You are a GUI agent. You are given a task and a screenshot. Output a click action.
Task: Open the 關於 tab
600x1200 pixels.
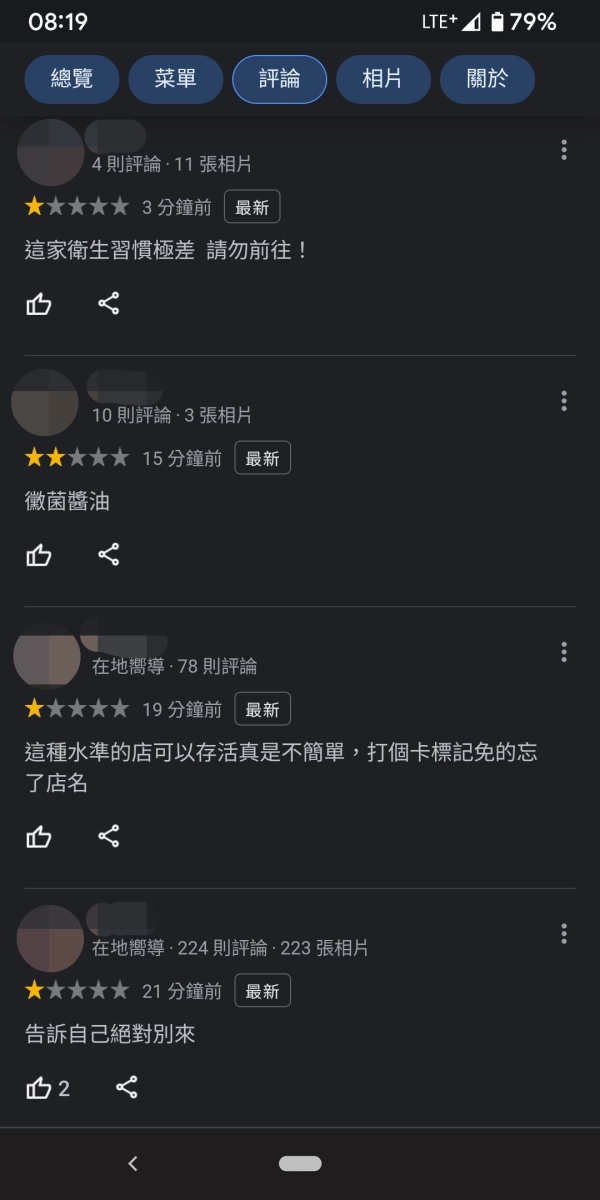pos(487,80)
